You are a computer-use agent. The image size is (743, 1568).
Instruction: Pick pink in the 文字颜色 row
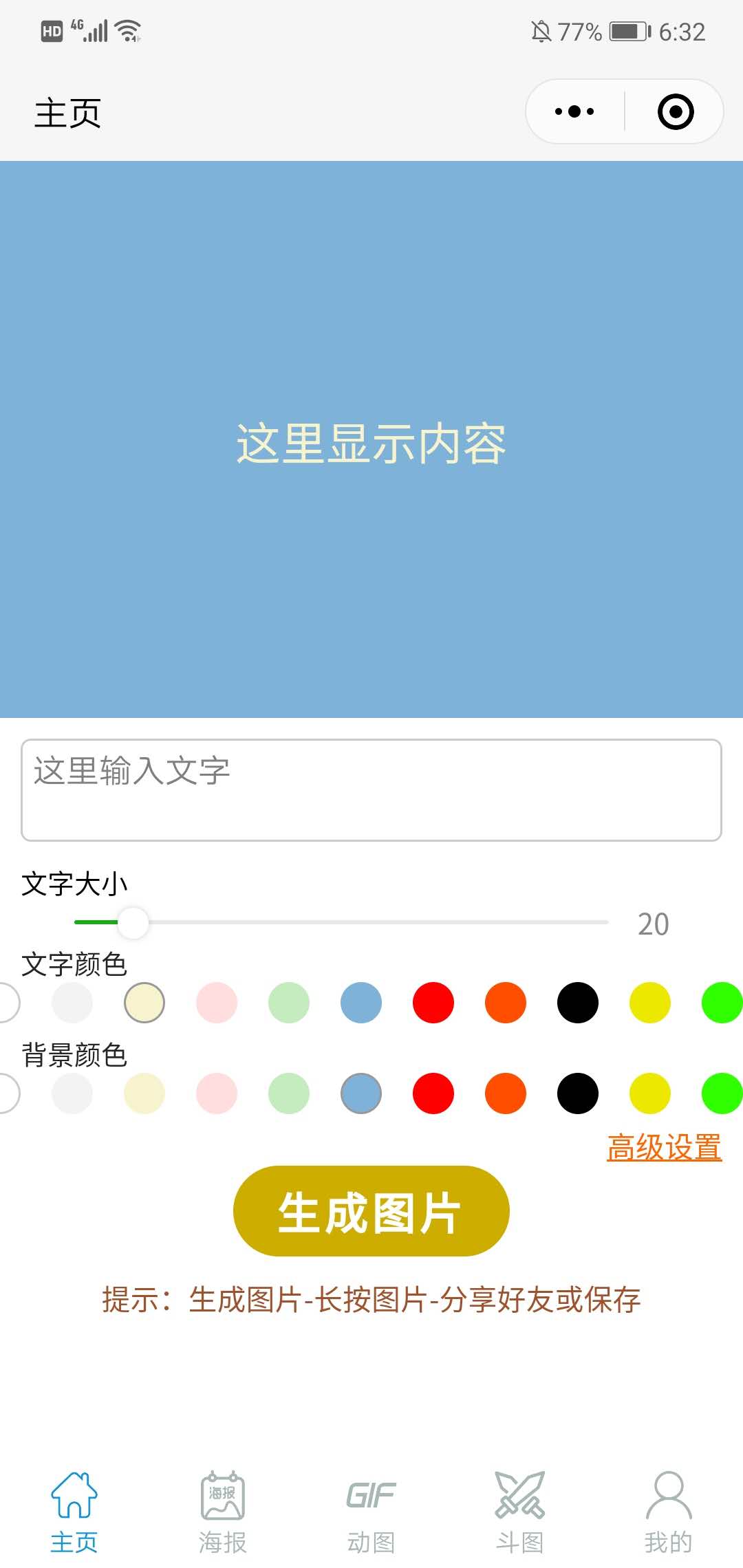click(217, 1003)
